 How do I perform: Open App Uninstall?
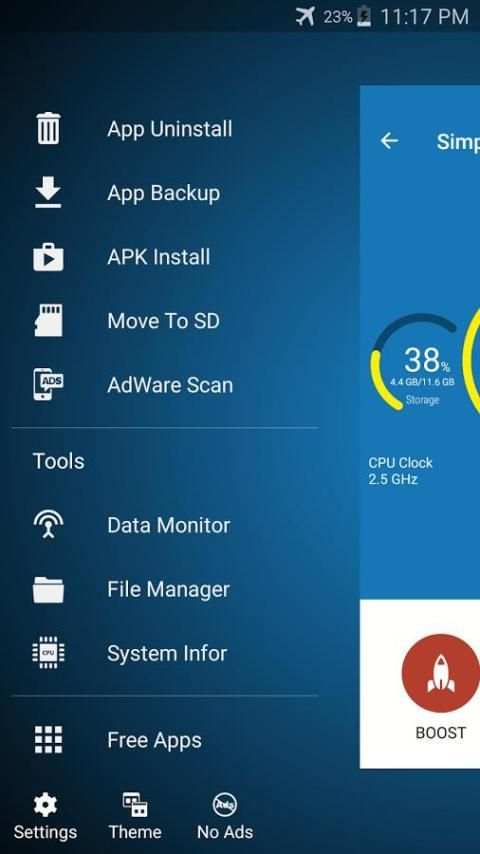pyautogui.click(x=163, y=129)
